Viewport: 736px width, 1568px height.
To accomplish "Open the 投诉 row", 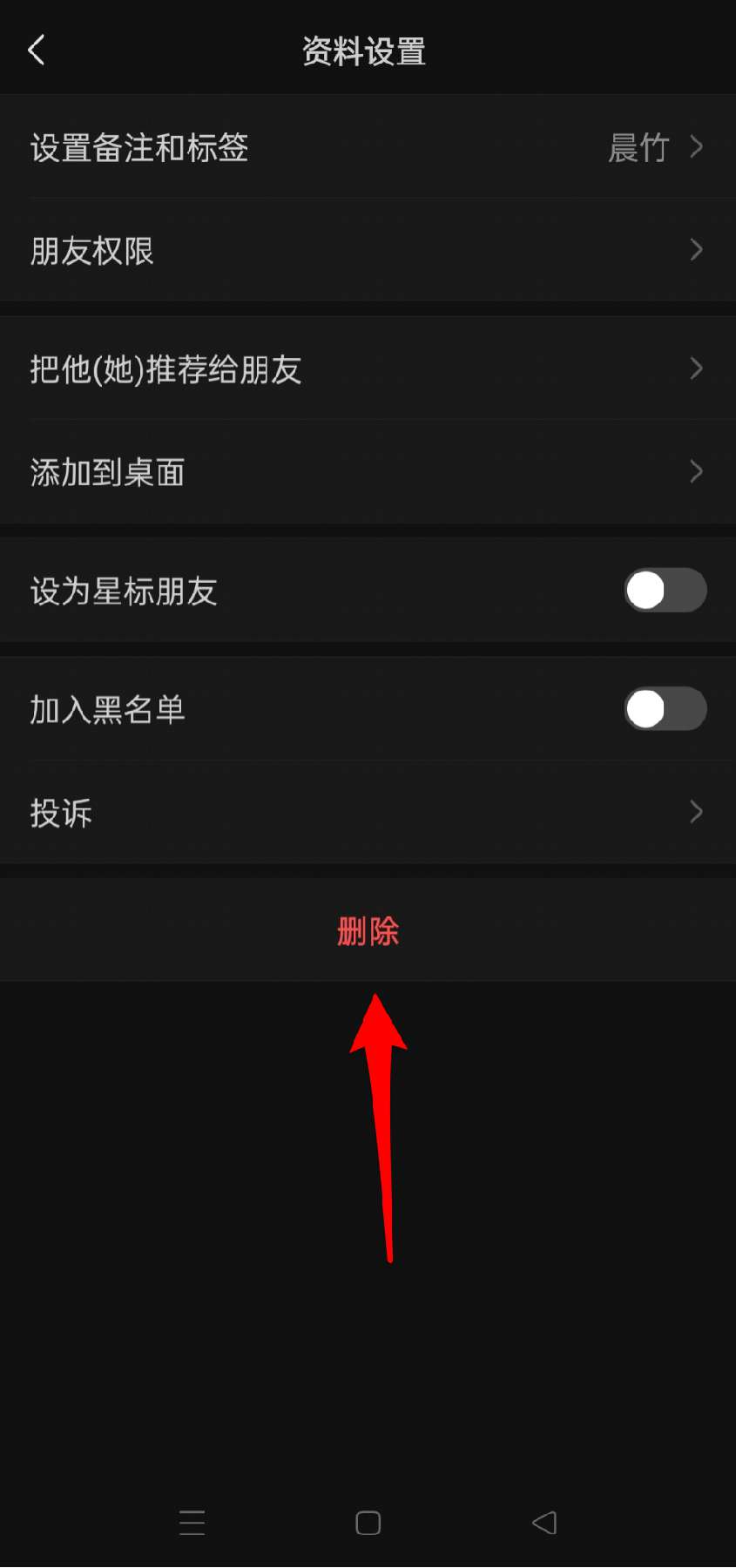I will pyautogui.click(x=368, y=812).
